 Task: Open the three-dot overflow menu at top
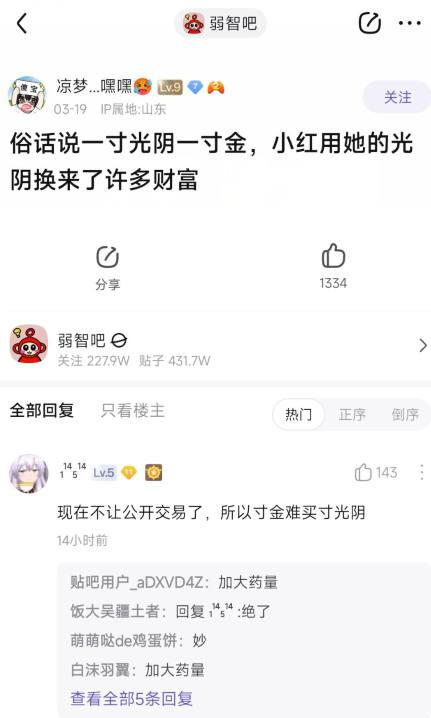tap(409, 23)
